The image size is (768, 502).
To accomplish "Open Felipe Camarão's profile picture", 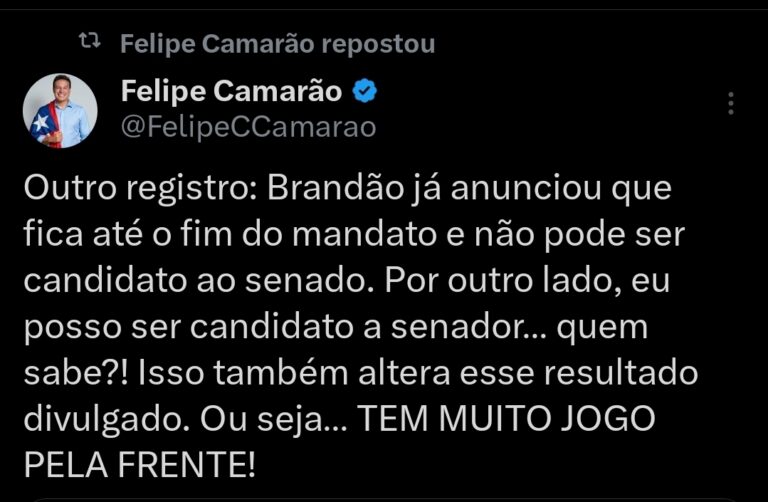I will click(x=60, y=110).
